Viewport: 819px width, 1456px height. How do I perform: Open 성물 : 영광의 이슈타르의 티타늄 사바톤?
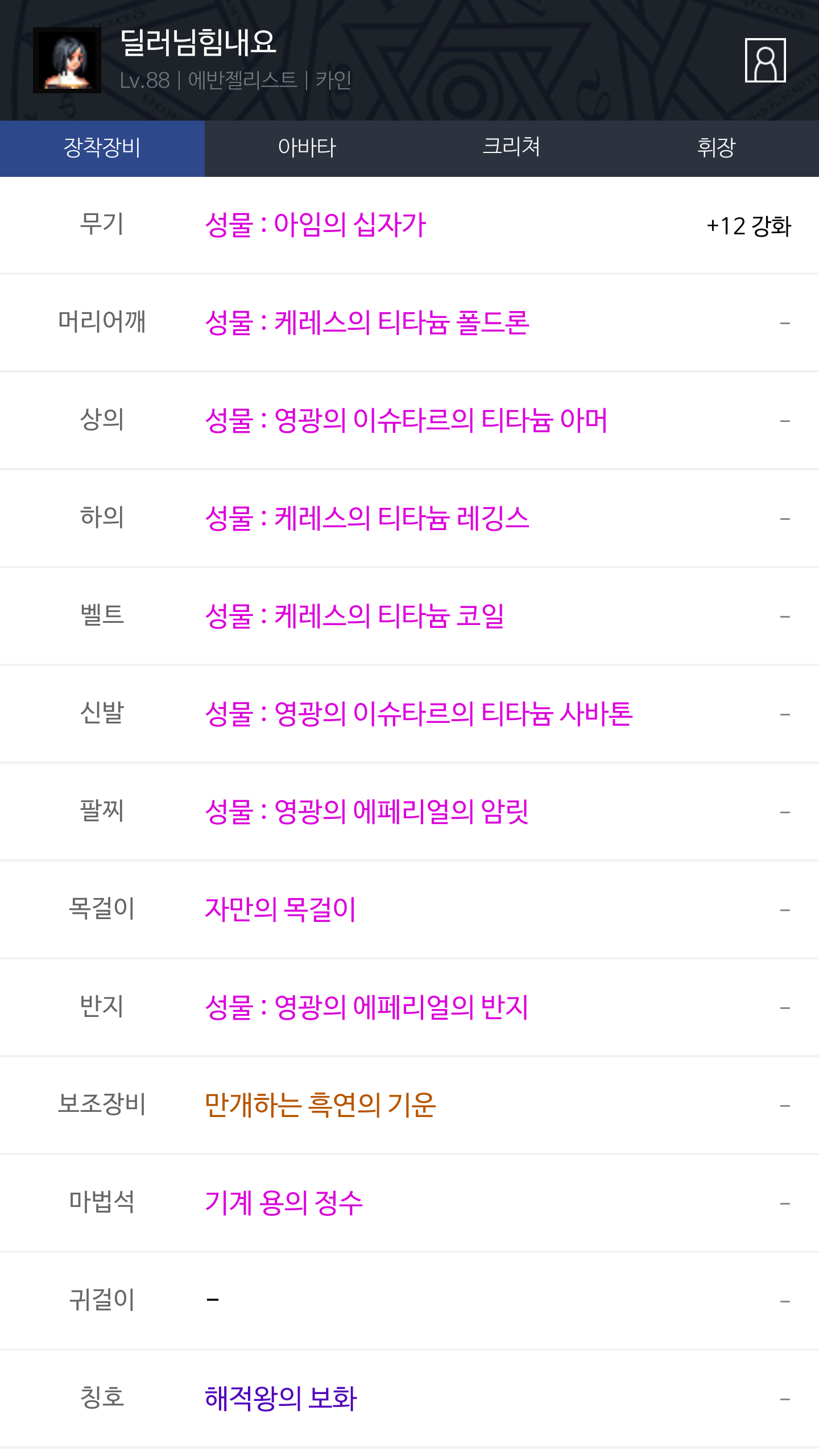tap(419, 714)
